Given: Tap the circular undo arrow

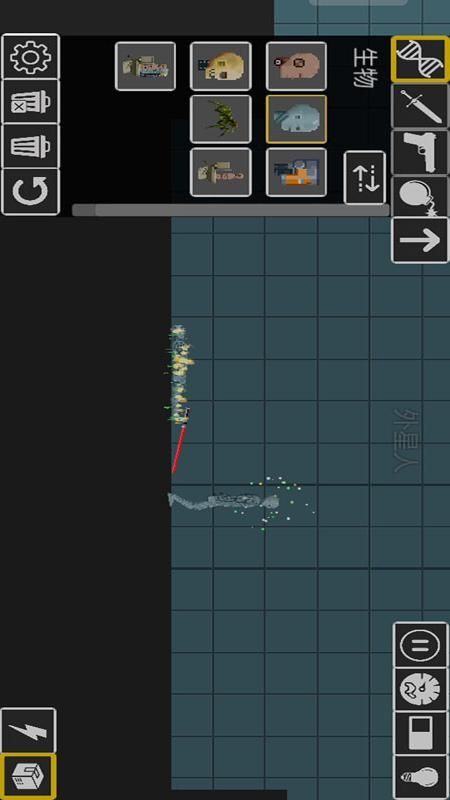Looking at the screenshot, I should pyautogui.click(x=31, y=192).
